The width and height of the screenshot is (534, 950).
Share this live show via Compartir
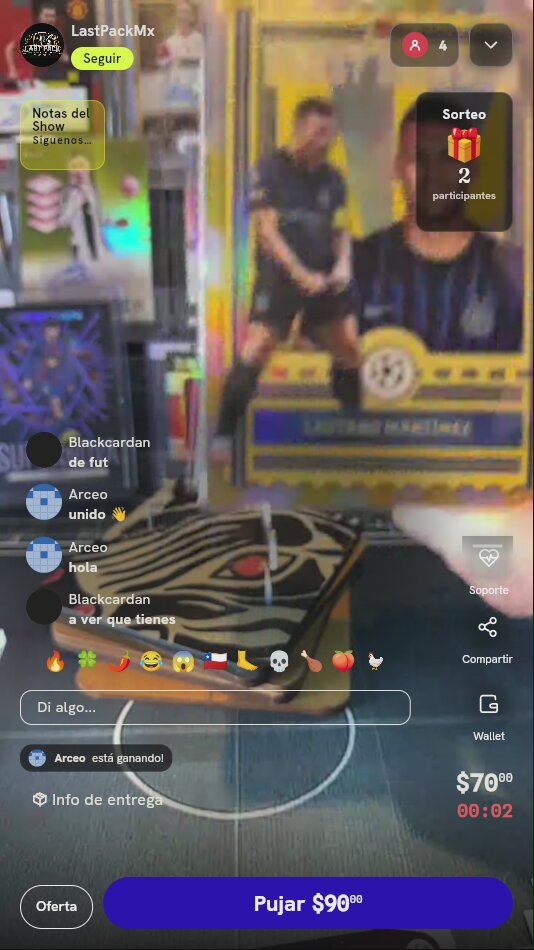tap(487, 640)
